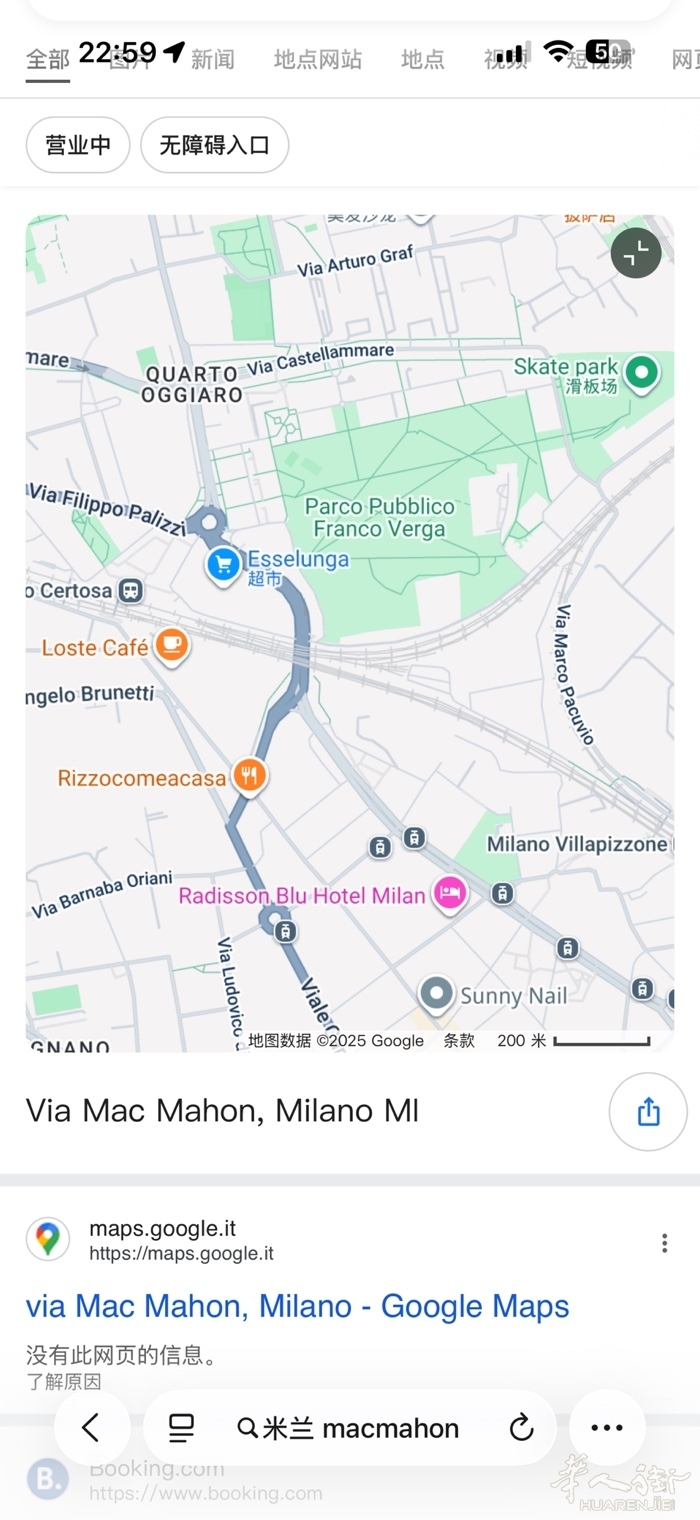Viewport: 700px width, 1520px height.
Task: Open the via Mac Mahon Google Maps result
Action: [x=297, y=1306]
